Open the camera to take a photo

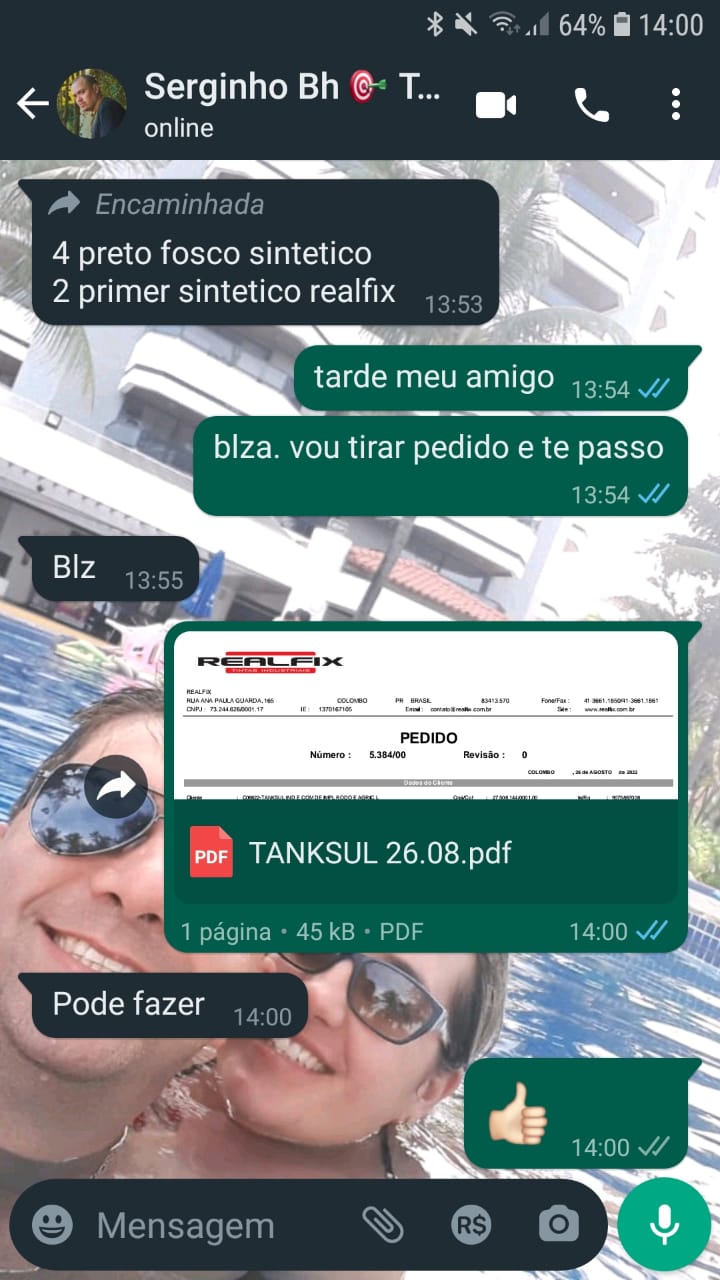click(558, 1224)
